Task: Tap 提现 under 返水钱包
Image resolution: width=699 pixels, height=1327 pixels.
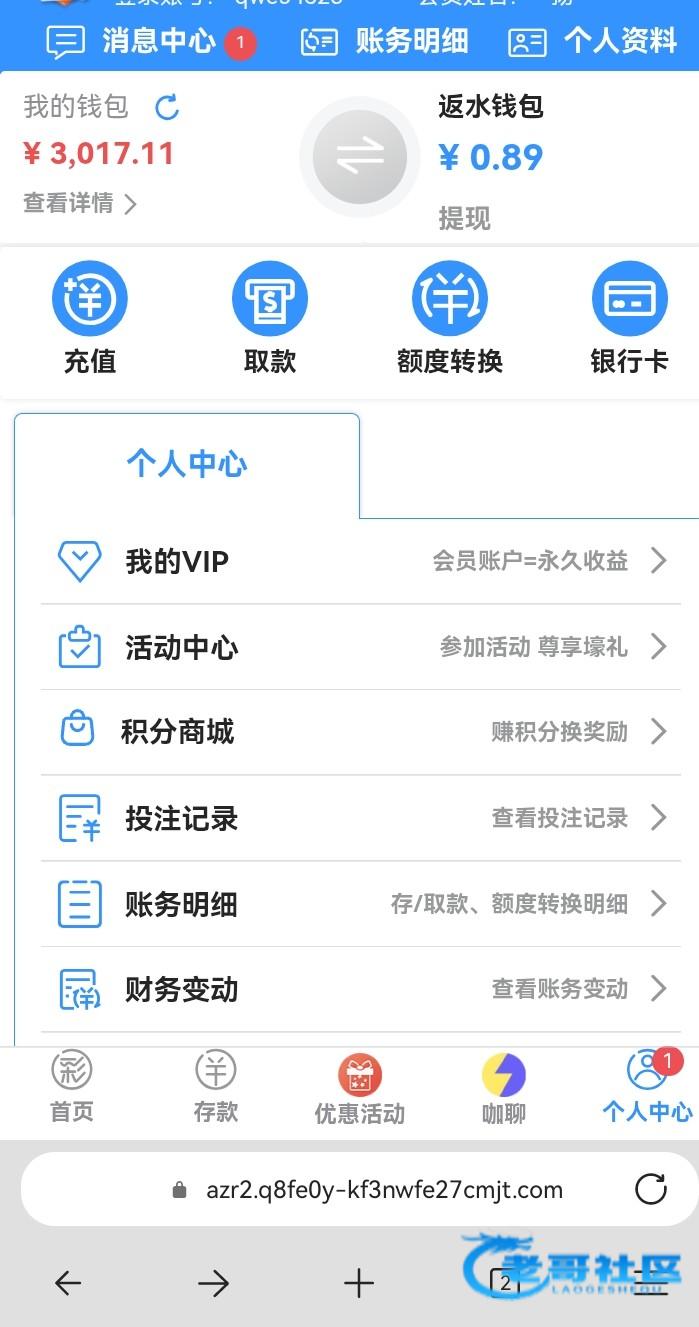Action: [464, 218]
